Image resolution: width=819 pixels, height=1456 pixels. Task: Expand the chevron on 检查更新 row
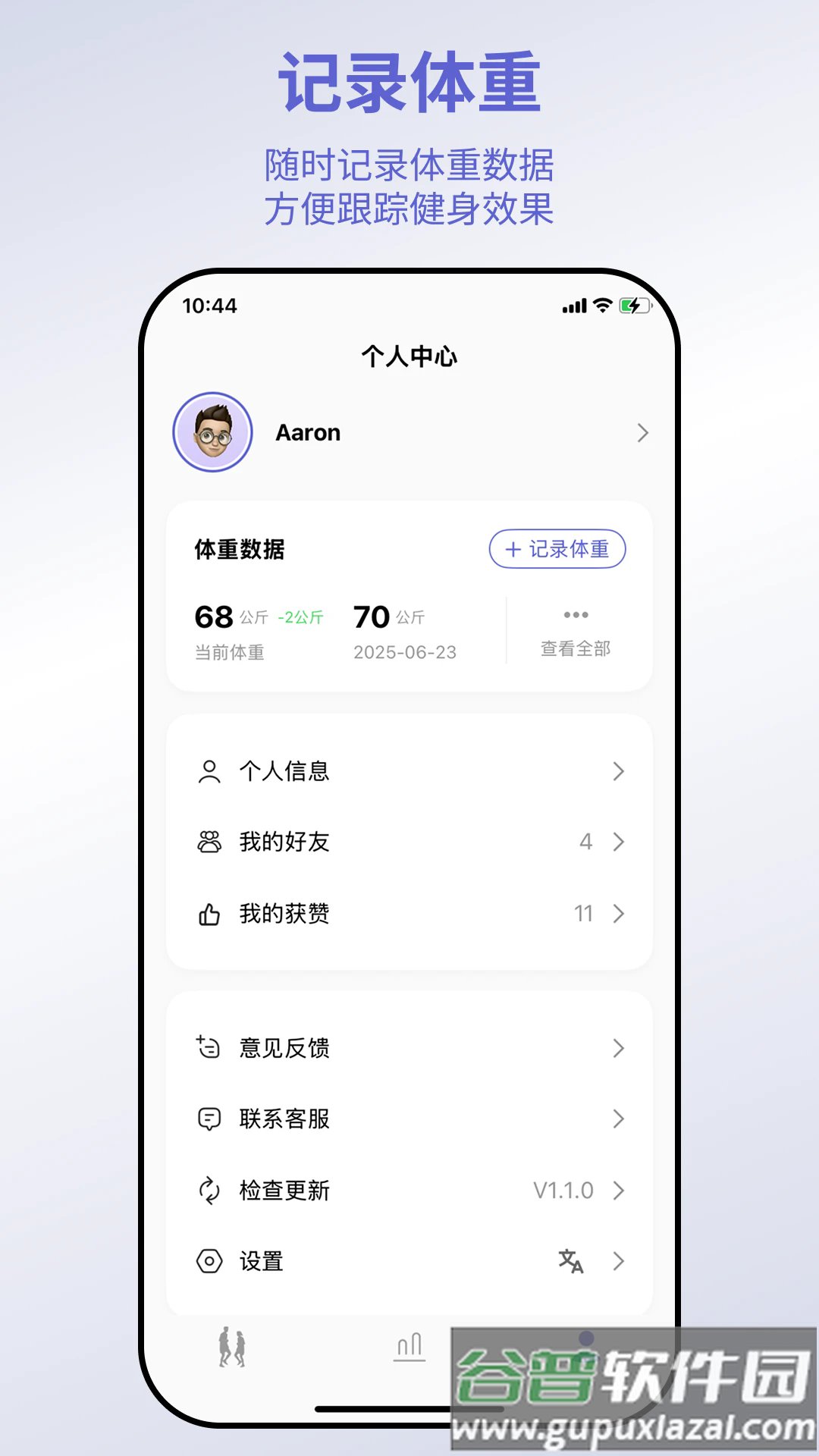click(x=618, y=1191)
